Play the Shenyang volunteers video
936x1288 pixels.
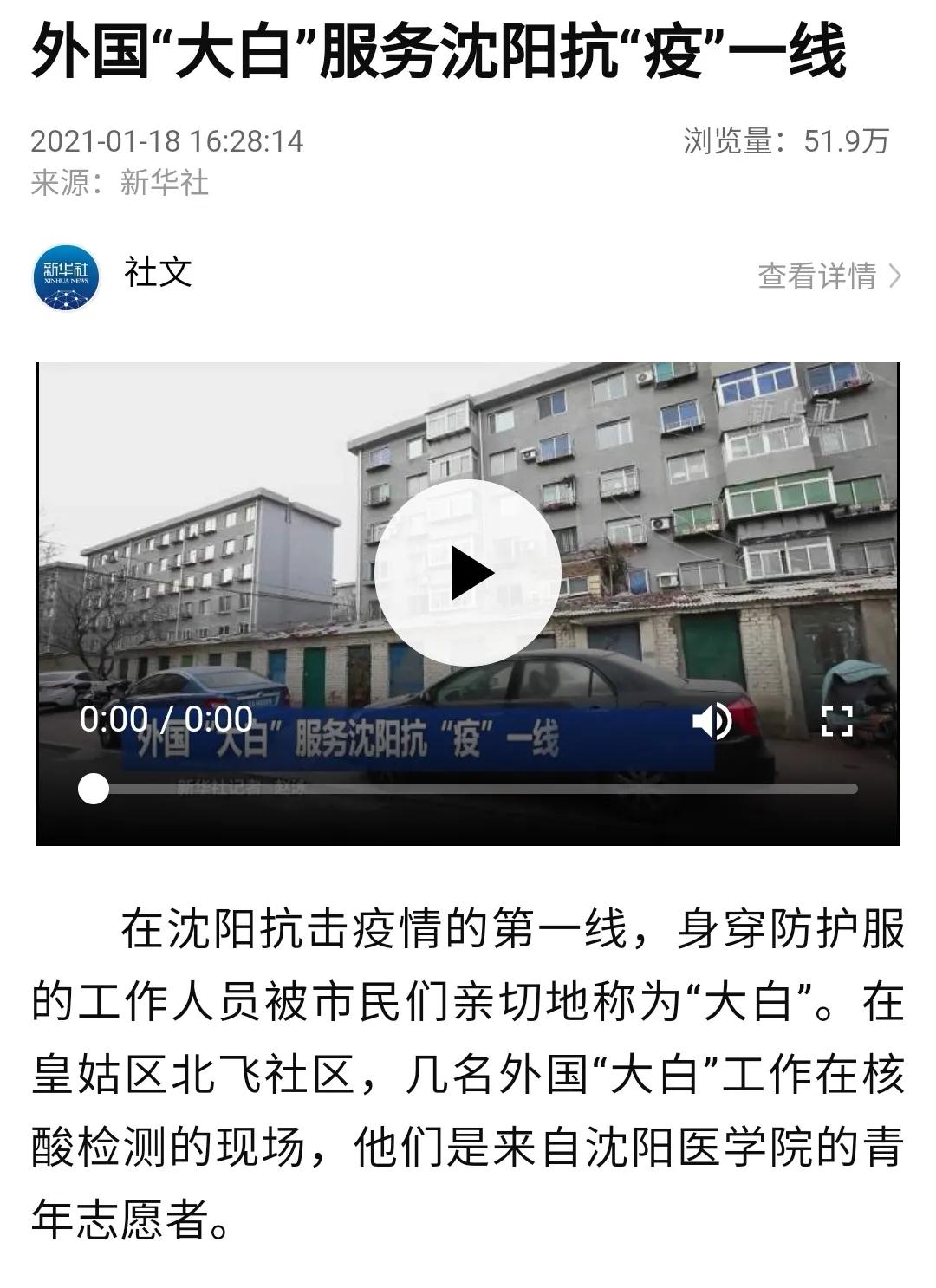click(468, 573)
